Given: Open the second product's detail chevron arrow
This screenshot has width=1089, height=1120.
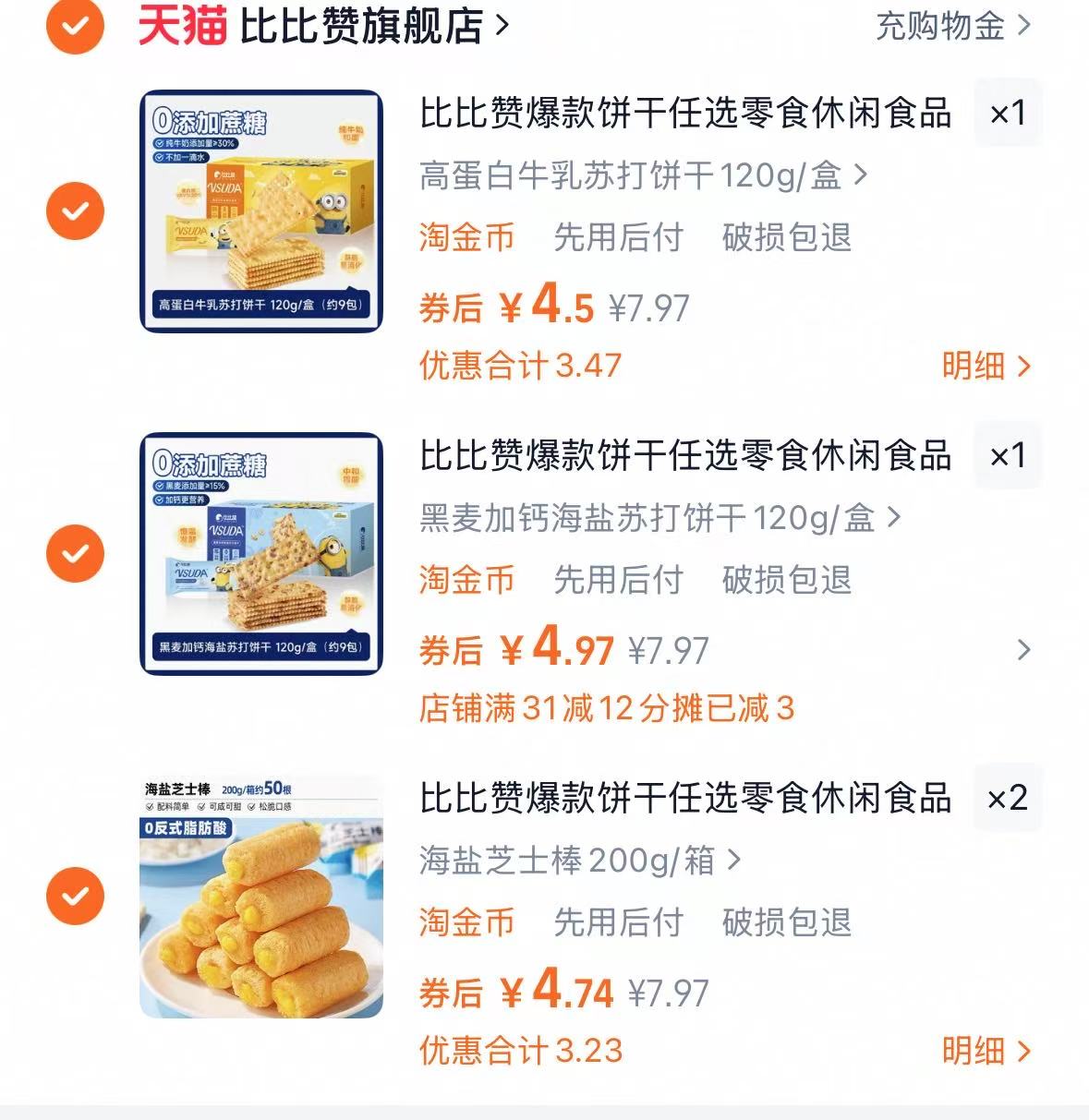Looking at the screenshot, I should click(x=1021, y=651).
